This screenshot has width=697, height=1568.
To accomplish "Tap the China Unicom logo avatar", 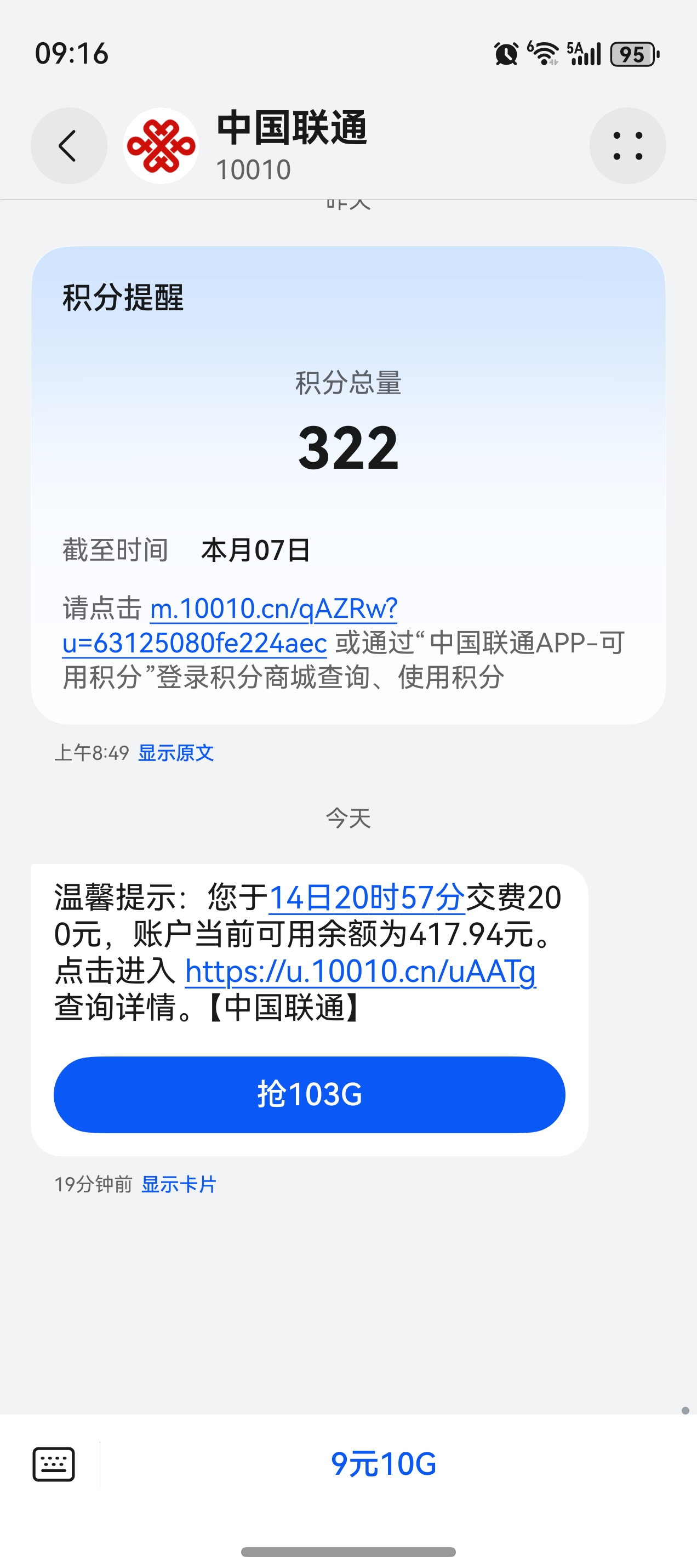I will (161, 146).
